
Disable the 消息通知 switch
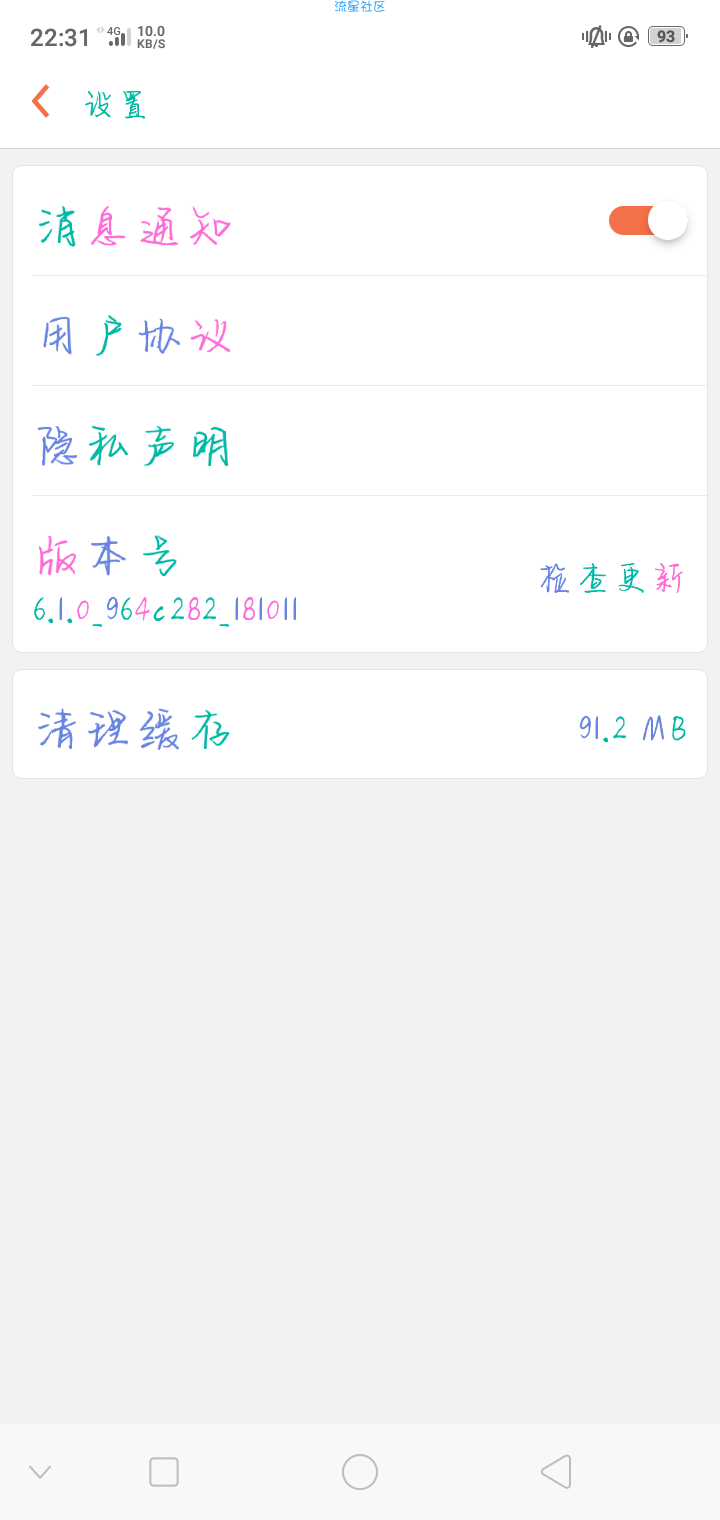pyautogui.click(x=647, y=220)
